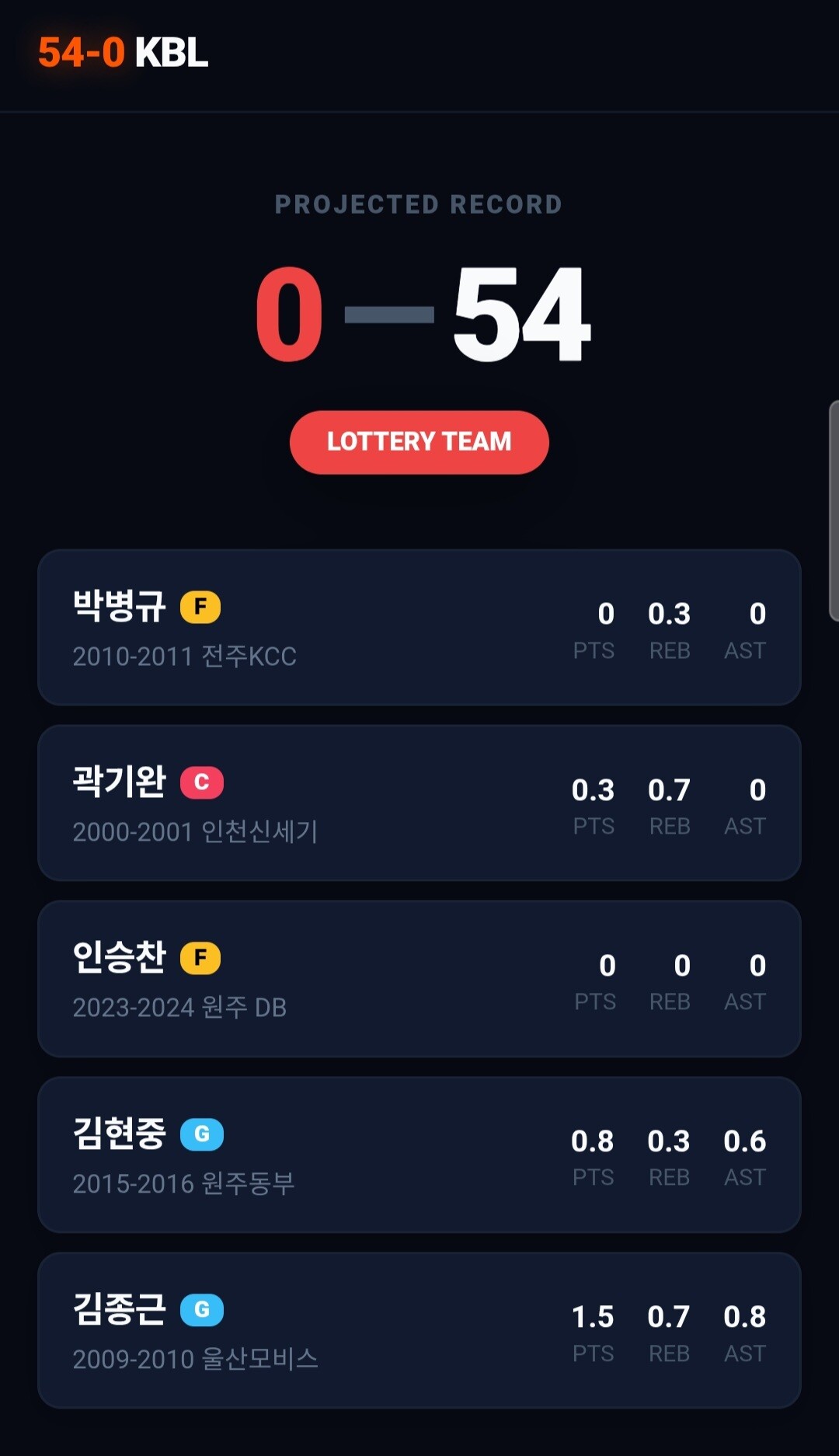View 김현중 player card
The image size is (839, 1456).
tap(419, 1155)
